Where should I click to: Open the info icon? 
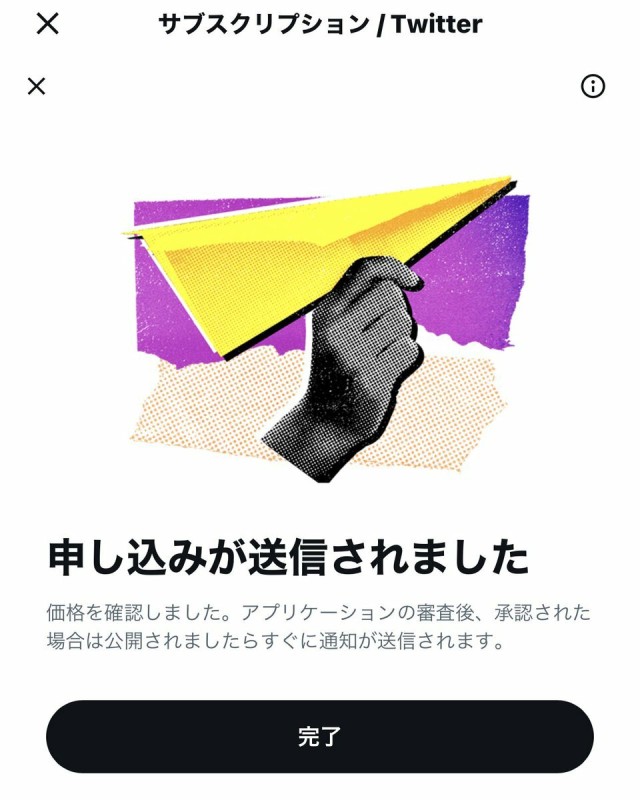(593, 86)
